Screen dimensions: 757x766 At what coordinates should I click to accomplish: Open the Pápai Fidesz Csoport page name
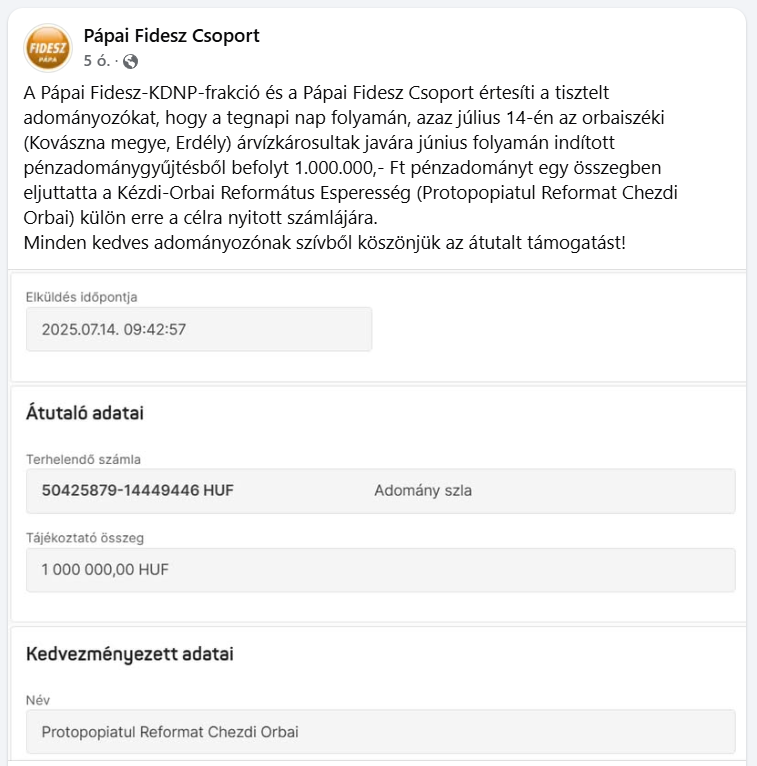pyautogui.click(x=171, y=36)
